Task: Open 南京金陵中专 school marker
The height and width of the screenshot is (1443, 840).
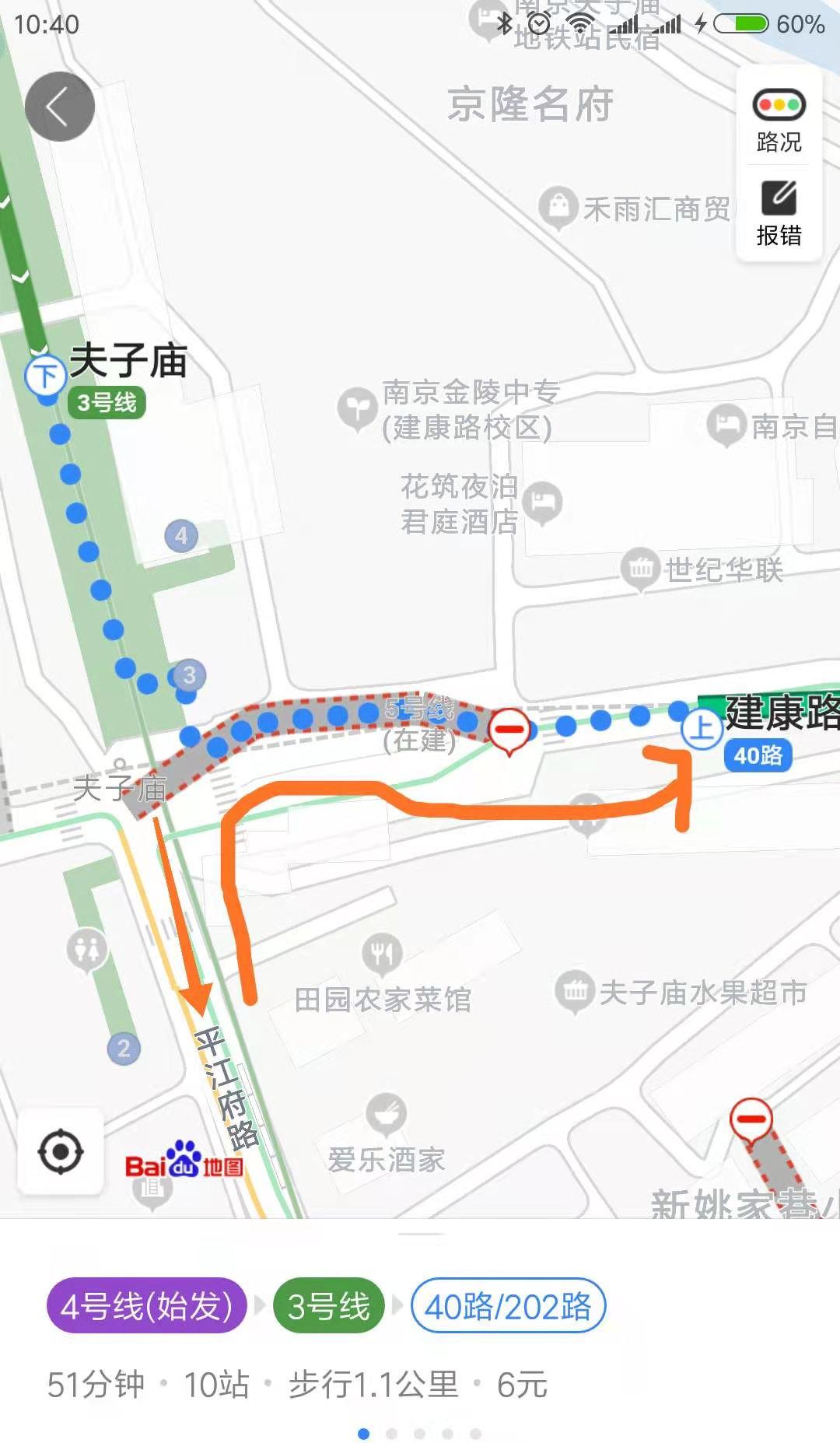Action: tap(357, 408)
